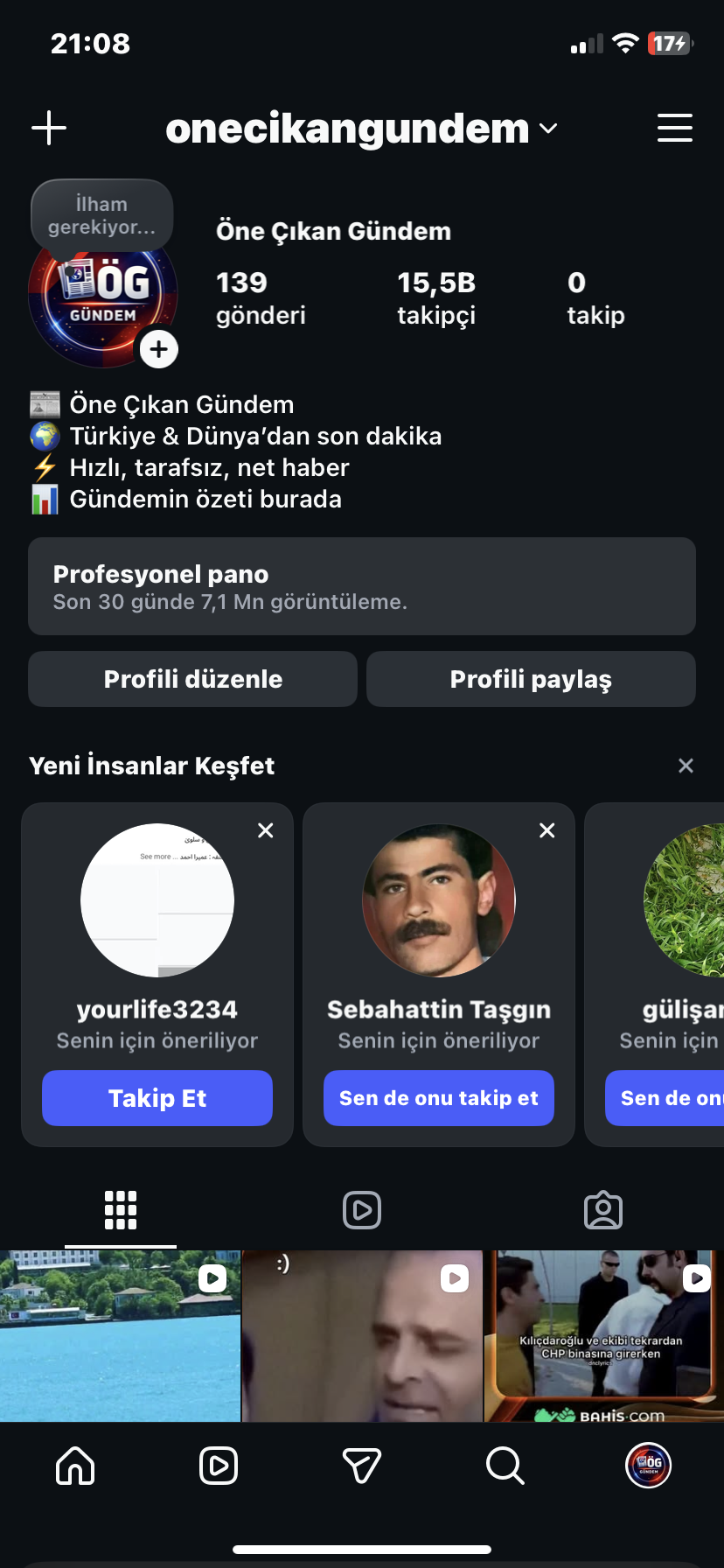Dismiss the Sebahattin Taşgın suggestion
This screenshot has height=1568, width=724.
click(547, 830)
